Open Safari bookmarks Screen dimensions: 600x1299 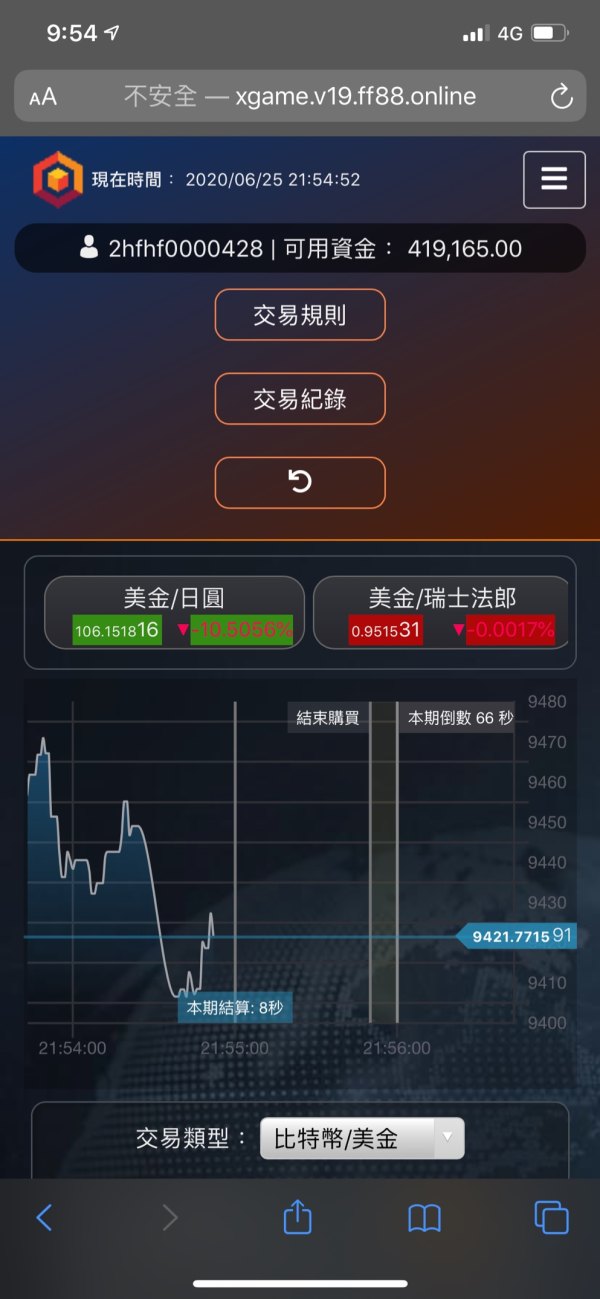pos(425,1216)
